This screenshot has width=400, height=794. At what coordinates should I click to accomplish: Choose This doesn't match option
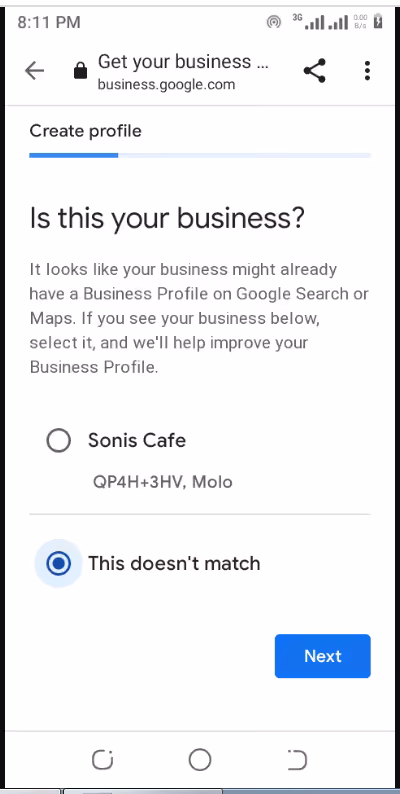click(59, 563)
